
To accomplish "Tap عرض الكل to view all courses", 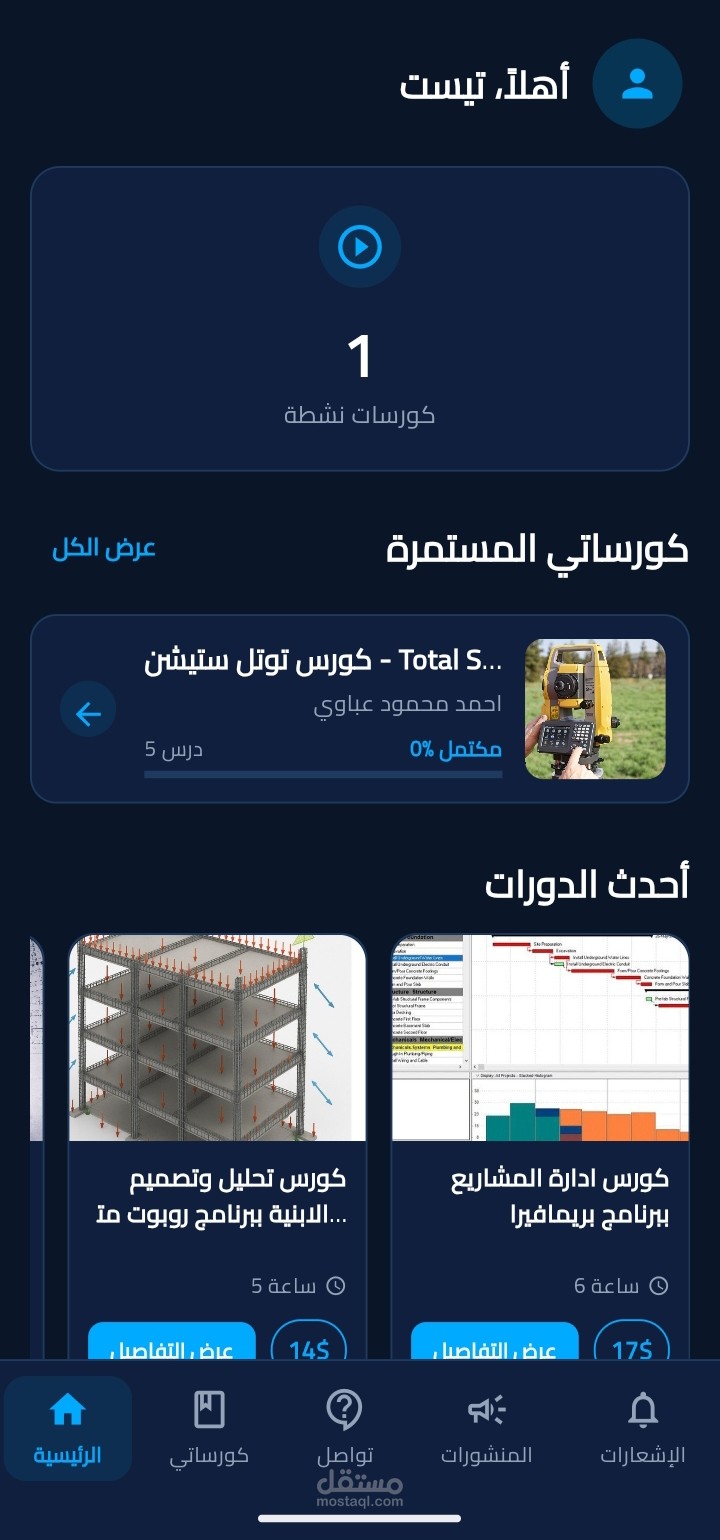I will click(104, 548).
